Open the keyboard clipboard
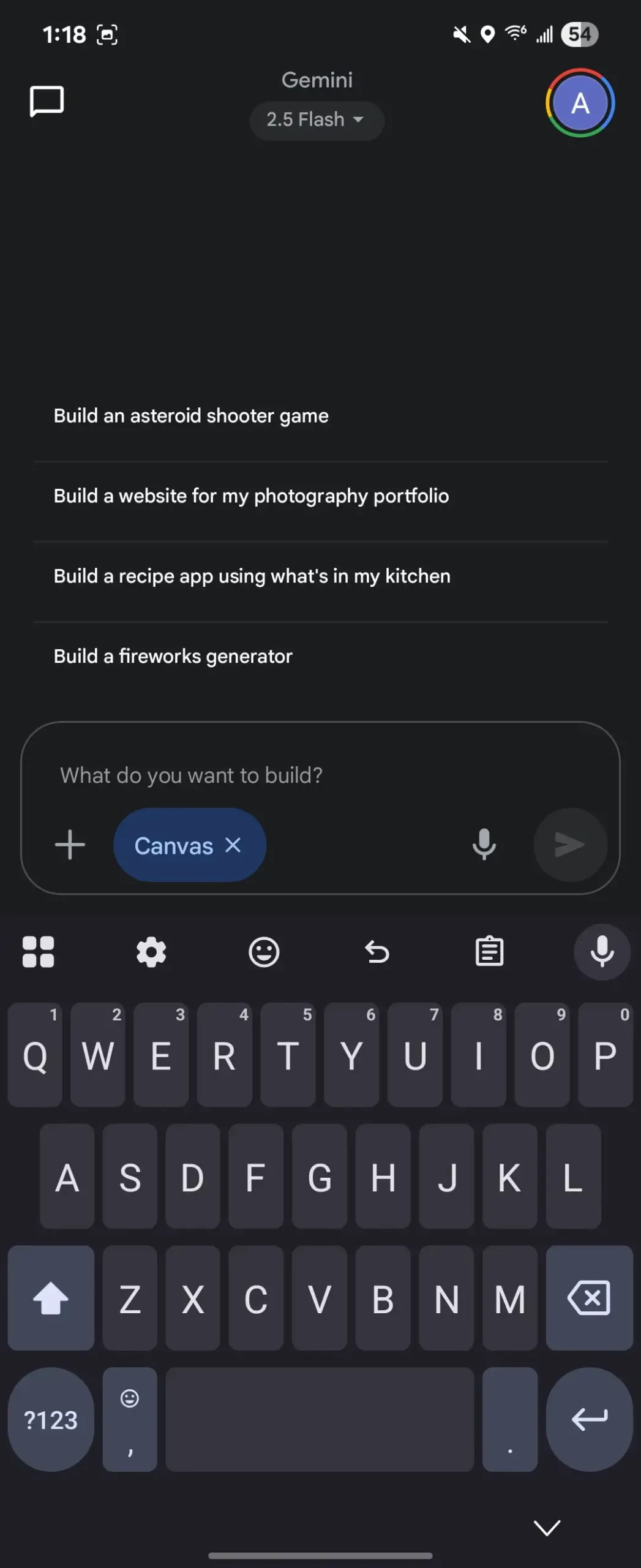The image size is (641, 1568). [x=489, y=952]
